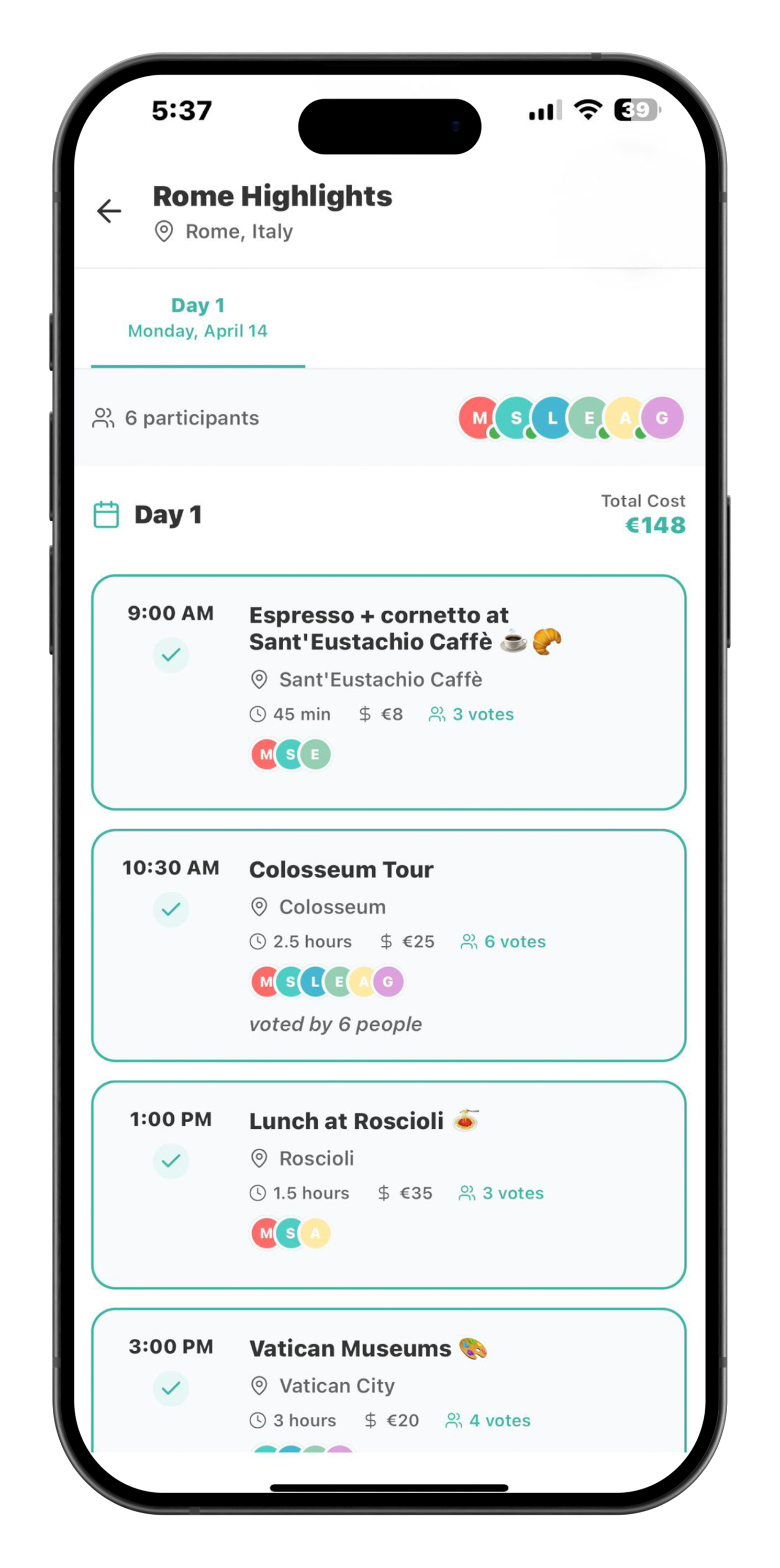Viewport: 780px width, 1568px height.
Task: Toggle the checkmark under 1:00 PM
Action: 171,1161
